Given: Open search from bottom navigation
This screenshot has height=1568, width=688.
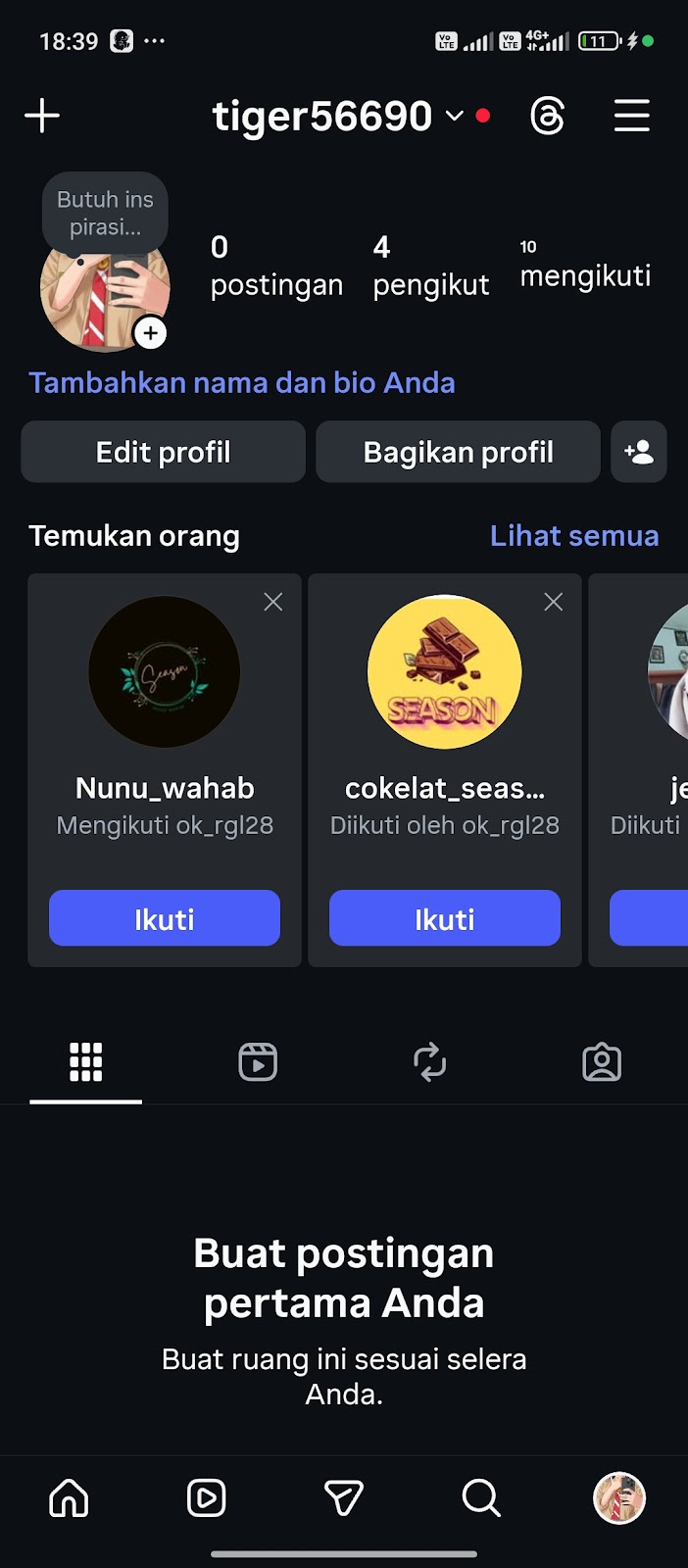Looking at the screenshot, I should [481, 1498].
